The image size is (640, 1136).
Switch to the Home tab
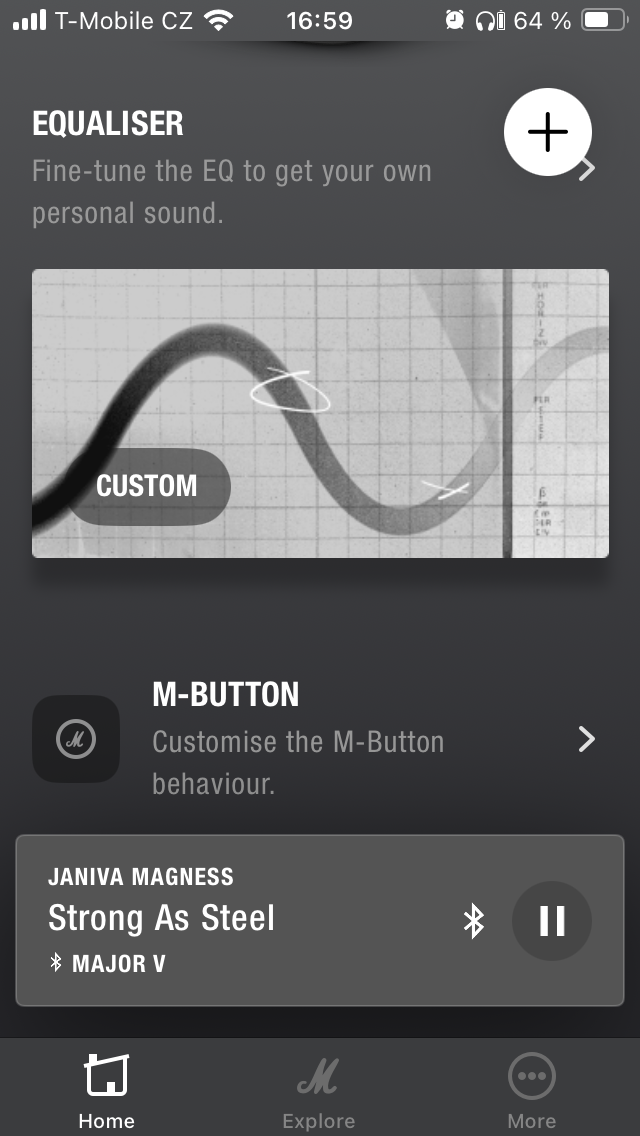pyautogui.click(x=106, y=1090)
